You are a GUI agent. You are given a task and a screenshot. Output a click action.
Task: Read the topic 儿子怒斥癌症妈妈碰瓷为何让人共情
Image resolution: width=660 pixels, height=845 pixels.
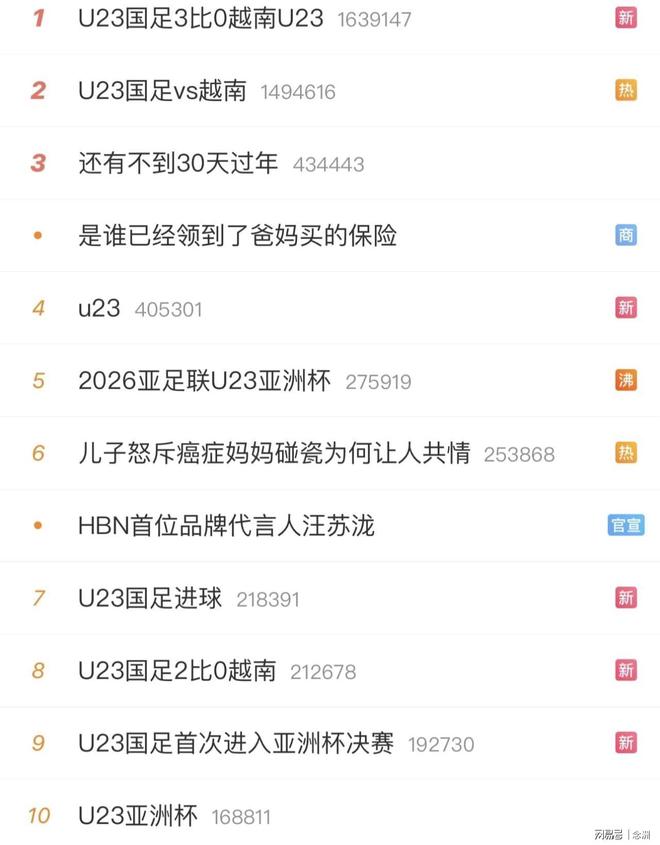[274, 453]
